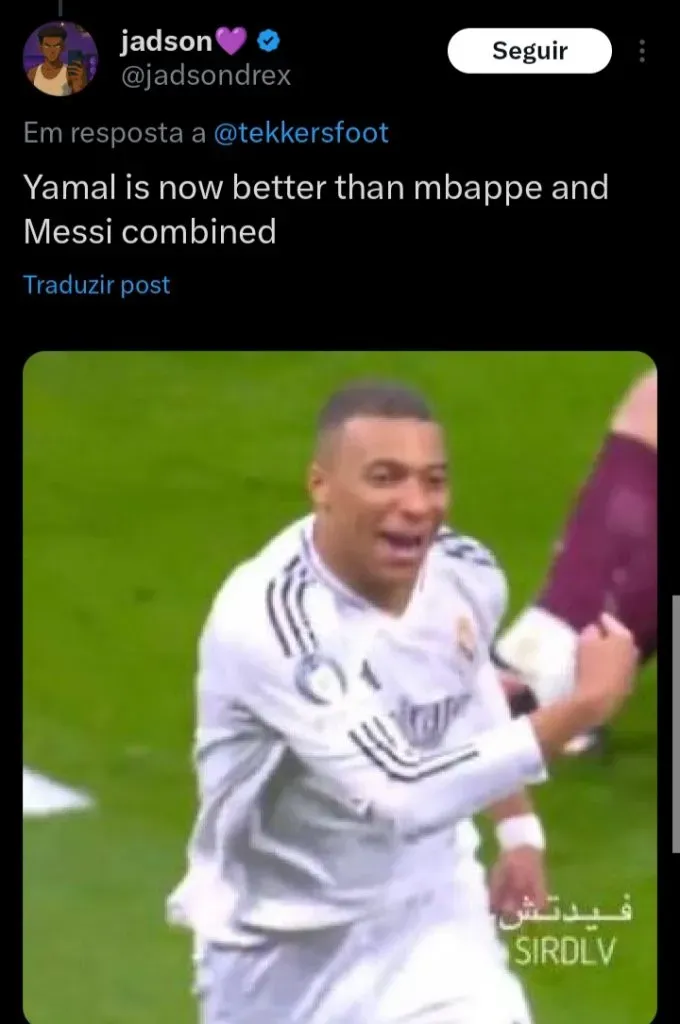The width and height of the screenshot is (680, 1024).
Task: Open the @tekkersfoot profile link
Action: click(301, 133)
